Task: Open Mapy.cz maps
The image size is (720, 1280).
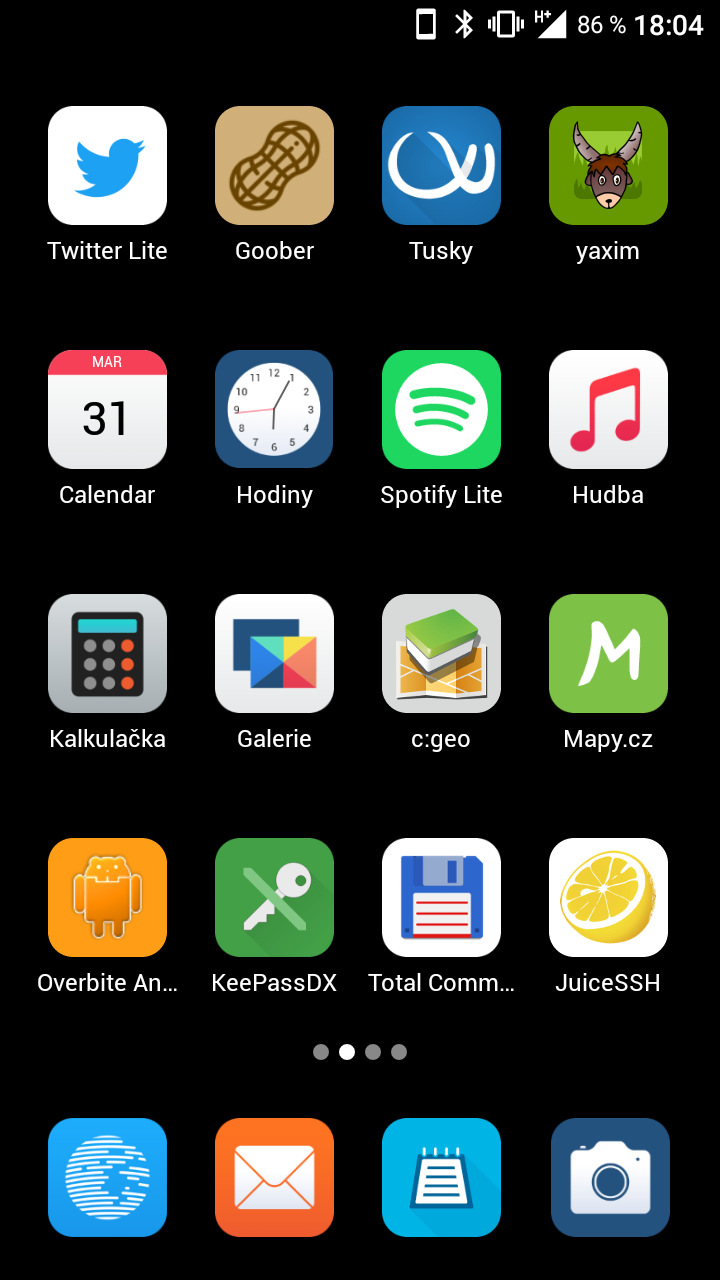Action: (608, 654)
